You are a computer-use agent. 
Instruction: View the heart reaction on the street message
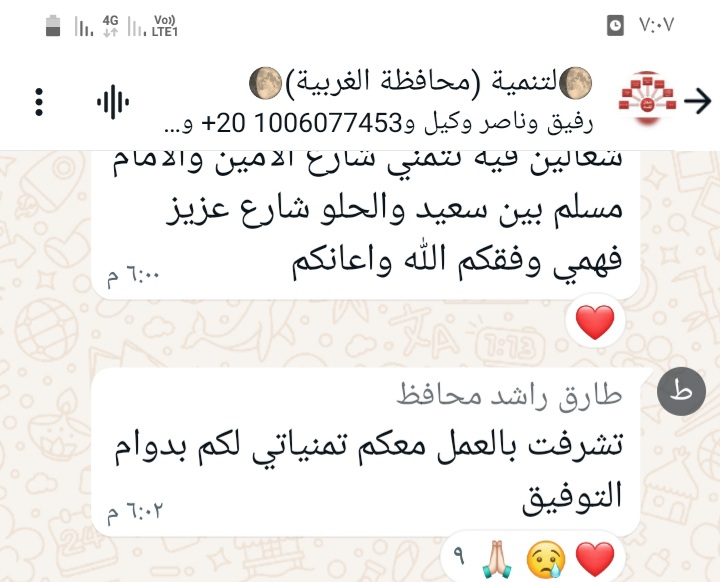pos(596,322)
